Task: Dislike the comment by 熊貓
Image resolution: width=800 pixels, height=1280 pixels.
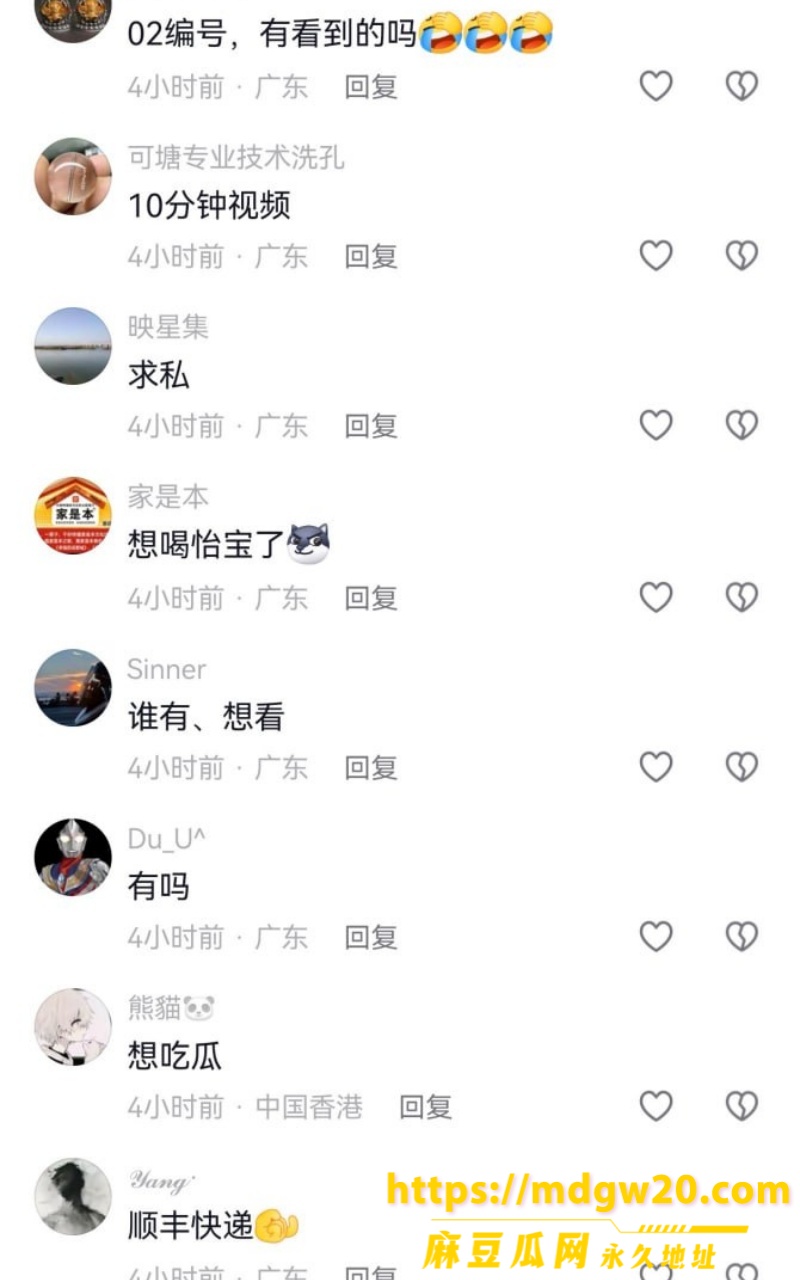Action: coord(741,1105)
